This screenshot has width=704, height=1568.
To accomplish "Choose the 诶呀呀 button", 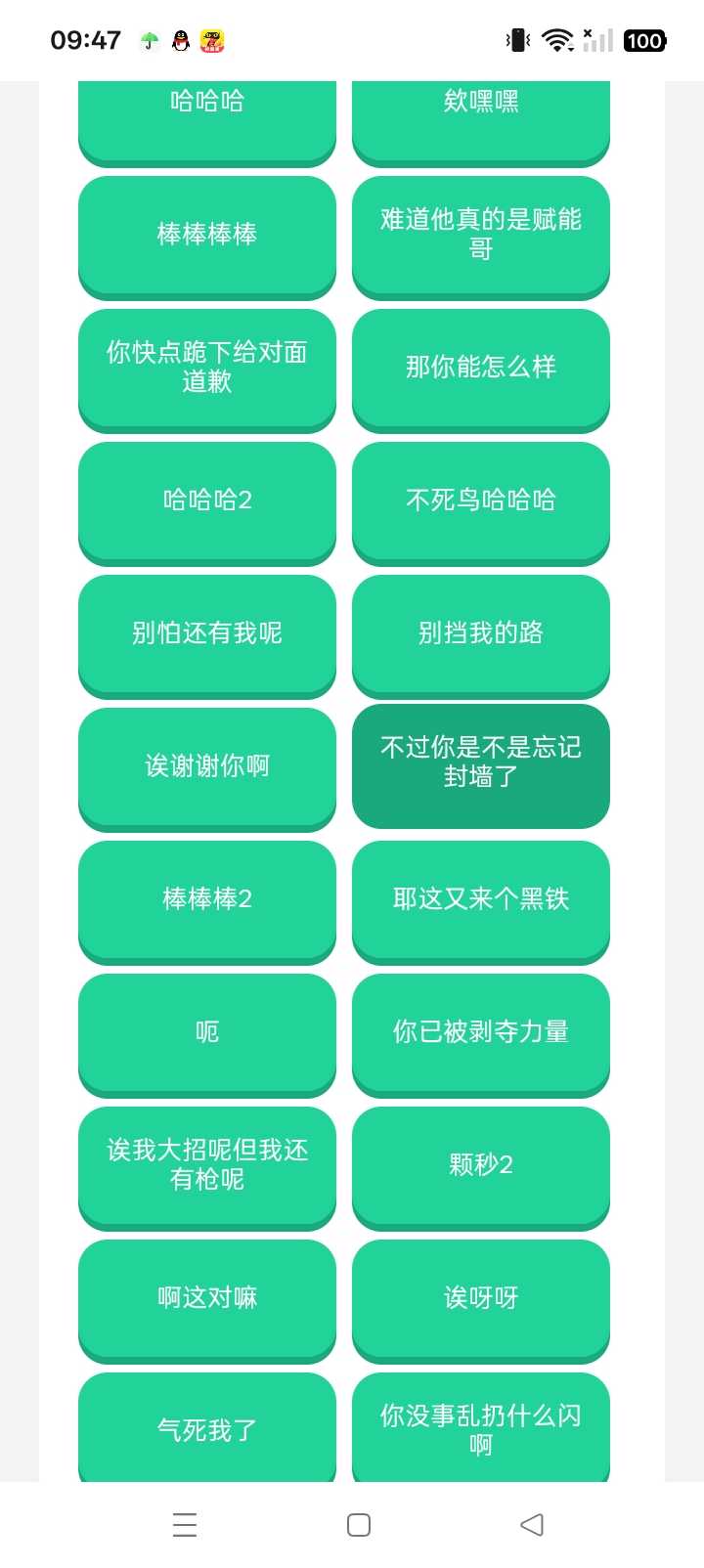I will pos(481,1298).
